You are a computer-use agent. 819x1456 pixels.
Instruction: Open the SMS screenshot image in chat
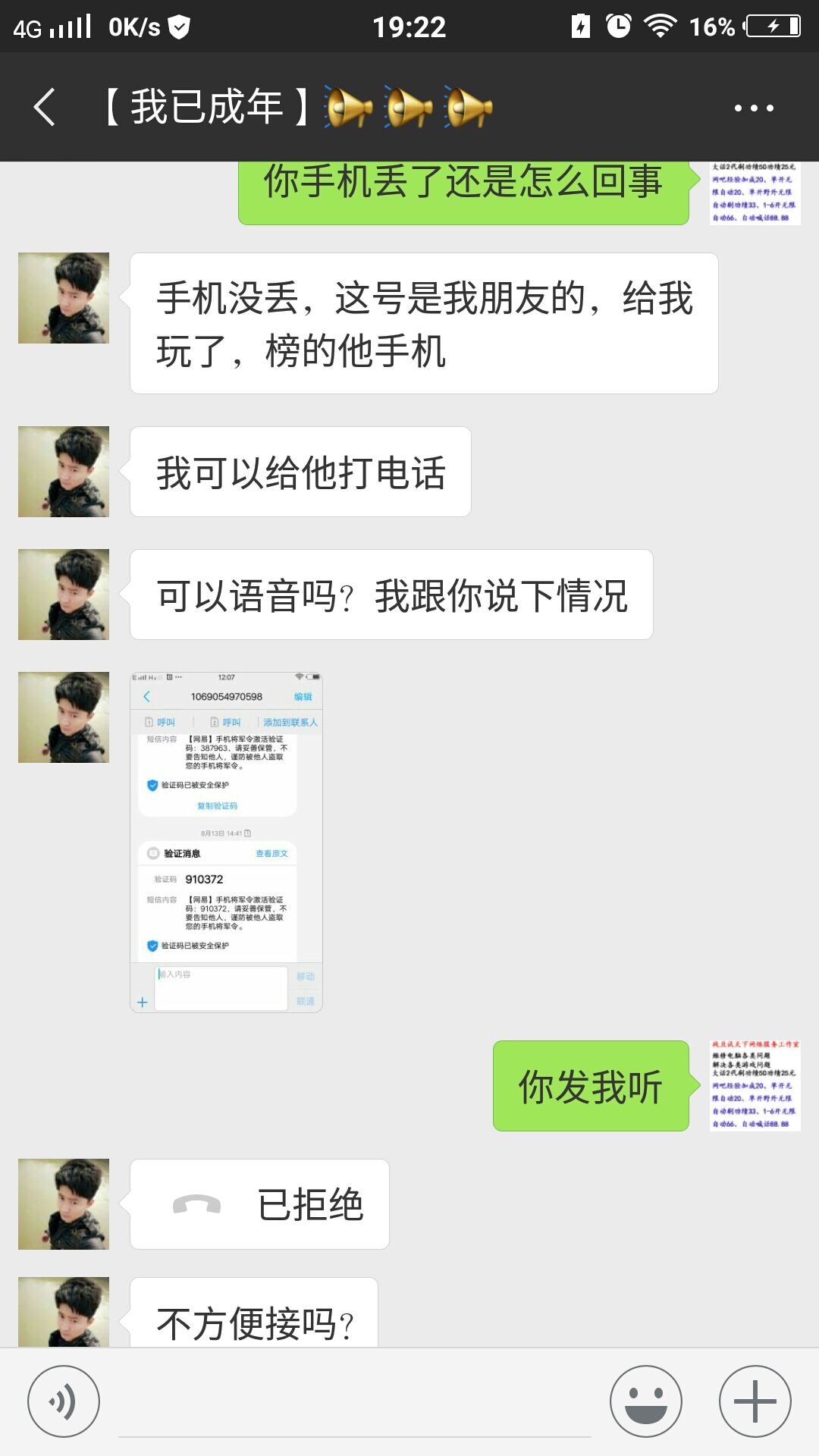pyautogui.click(x=226, y=842)
